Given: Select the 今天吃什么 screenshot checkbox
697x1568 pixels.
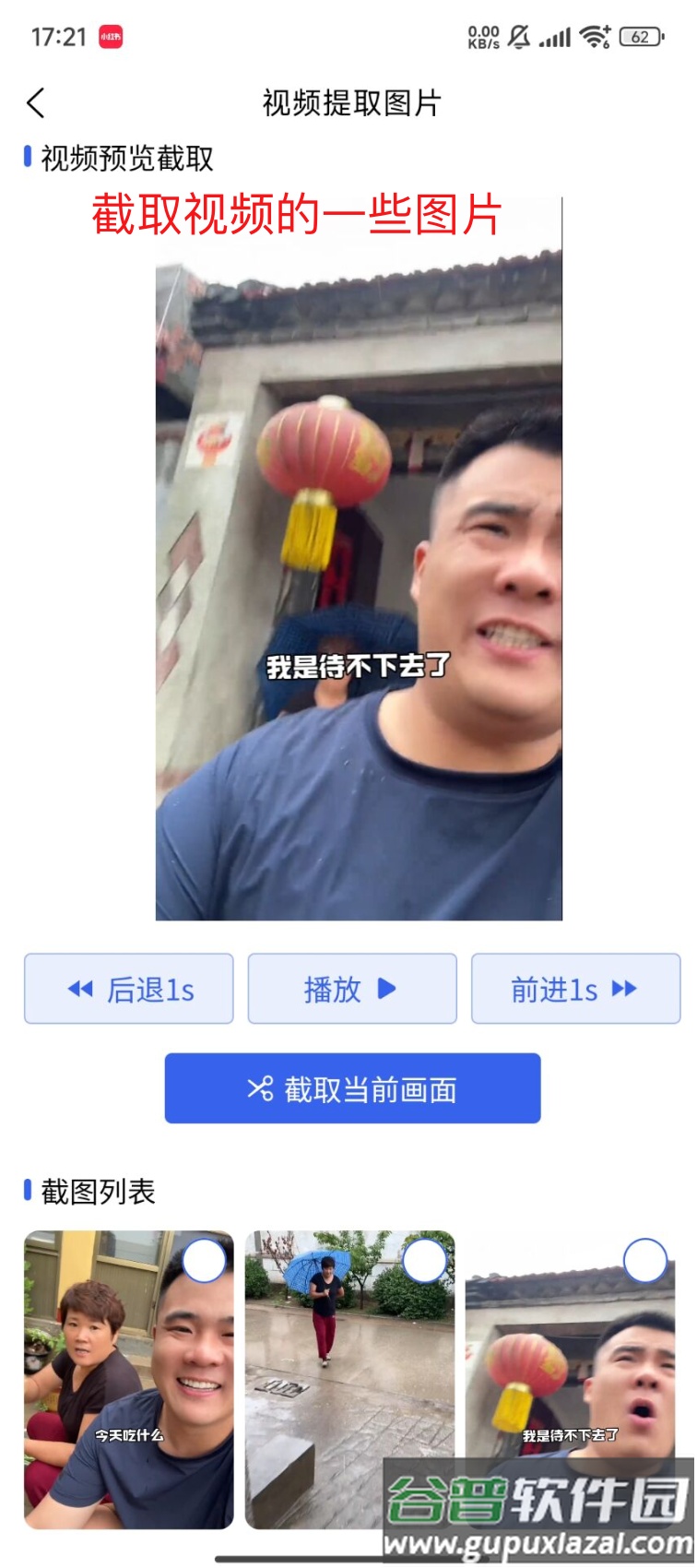Looking at the screenshot, I should pos(204,1260).
